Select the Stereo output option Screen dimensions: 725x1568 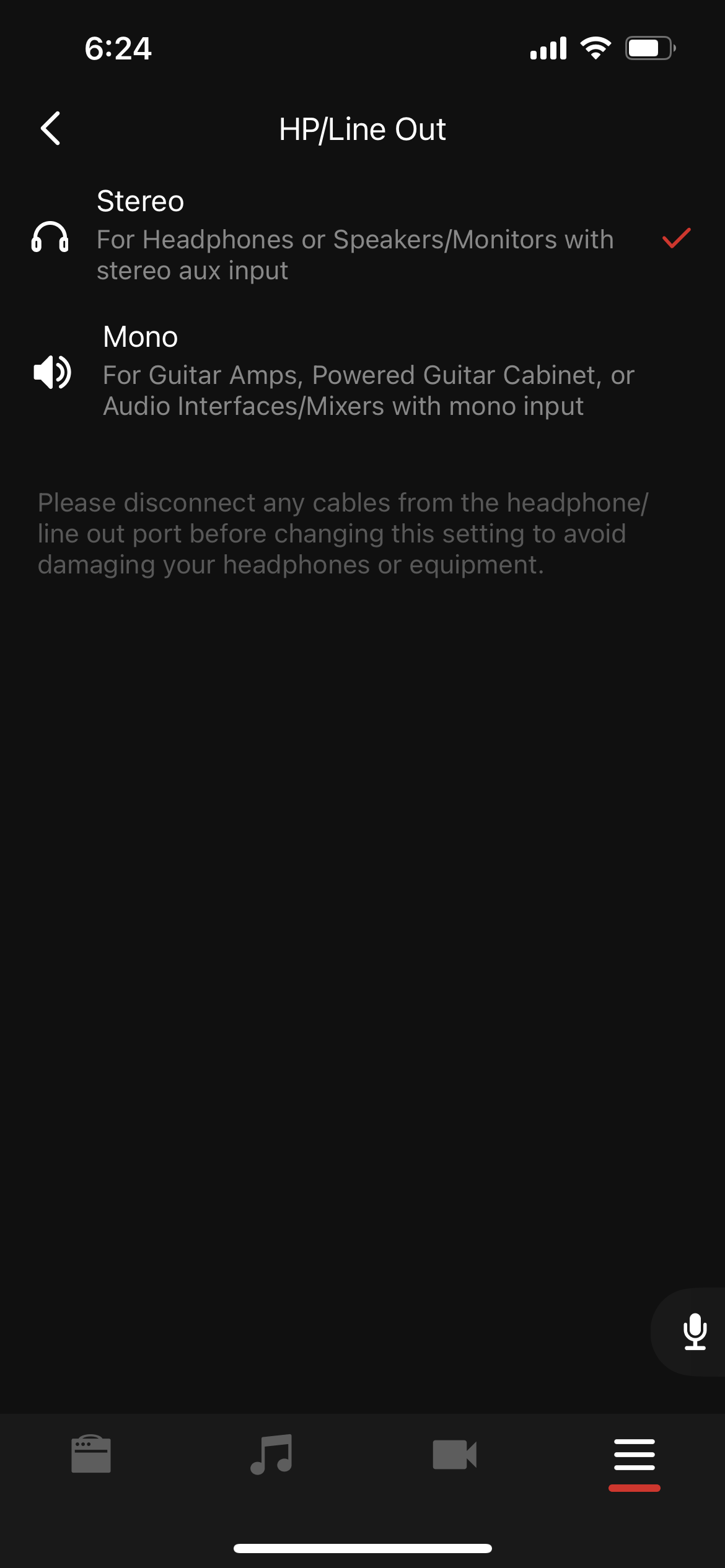coord(362,236)
